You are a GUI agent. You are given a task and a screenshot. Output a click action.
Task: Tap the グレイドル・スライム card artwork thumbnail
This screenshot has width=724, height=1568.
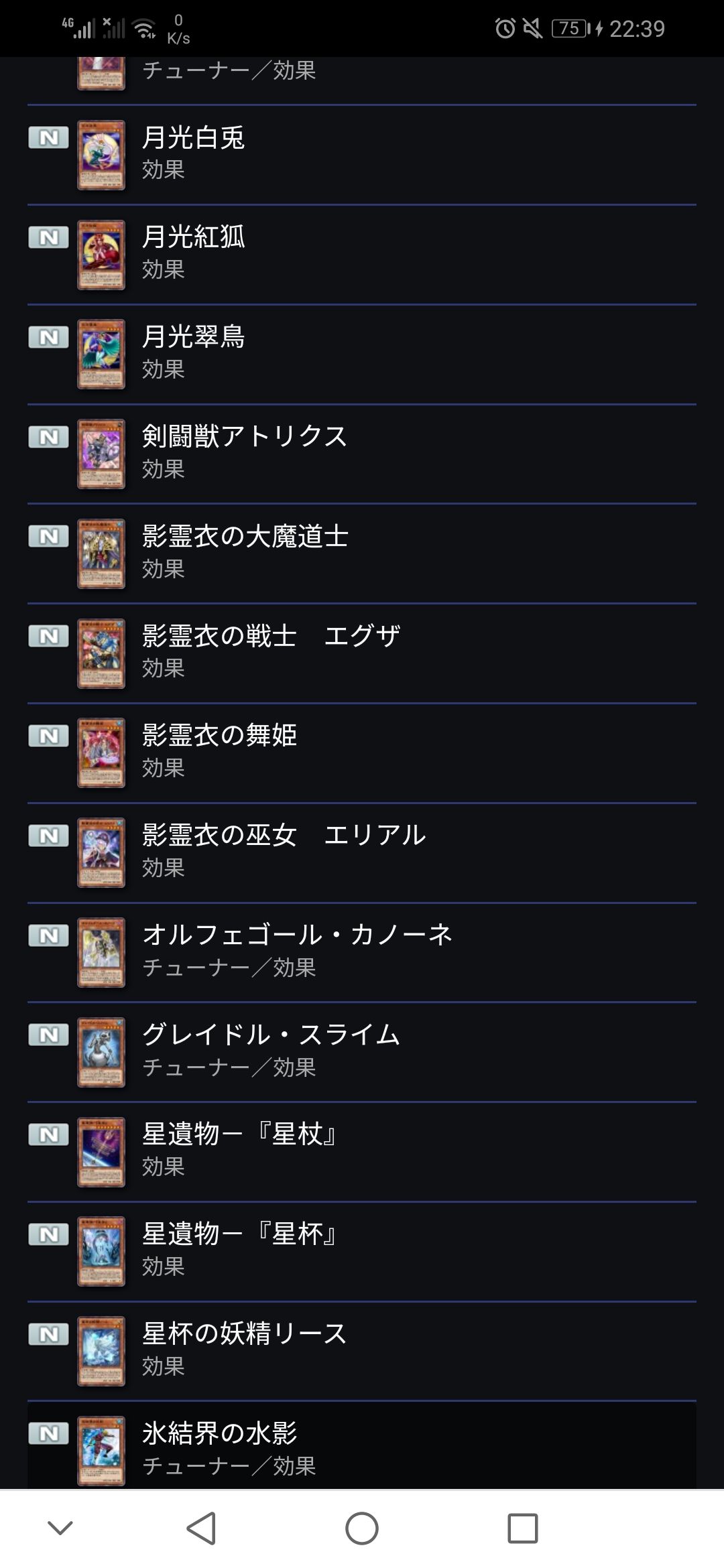pos(101,1052)
